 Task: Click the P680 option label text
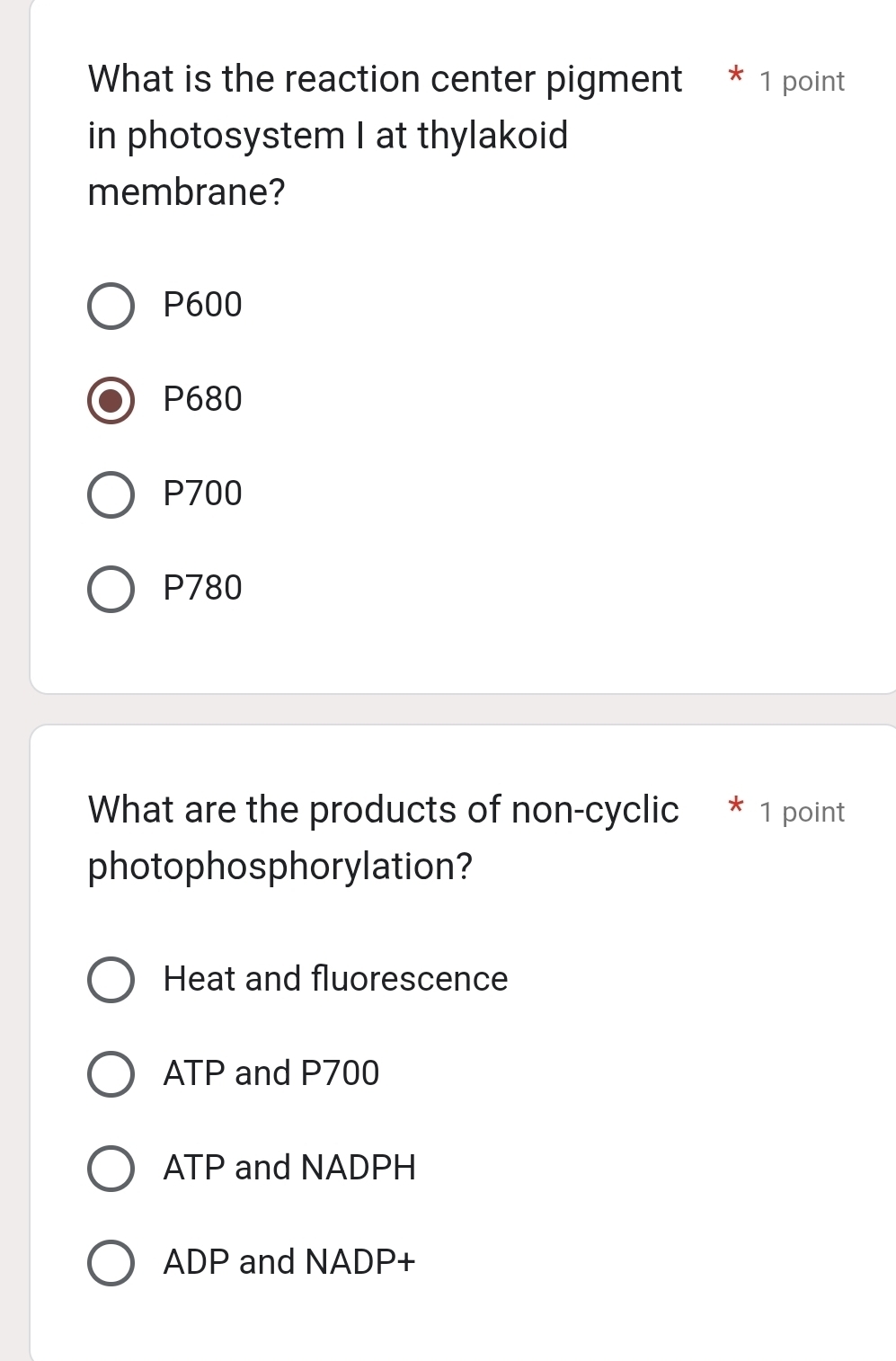[x=202, y=399]
